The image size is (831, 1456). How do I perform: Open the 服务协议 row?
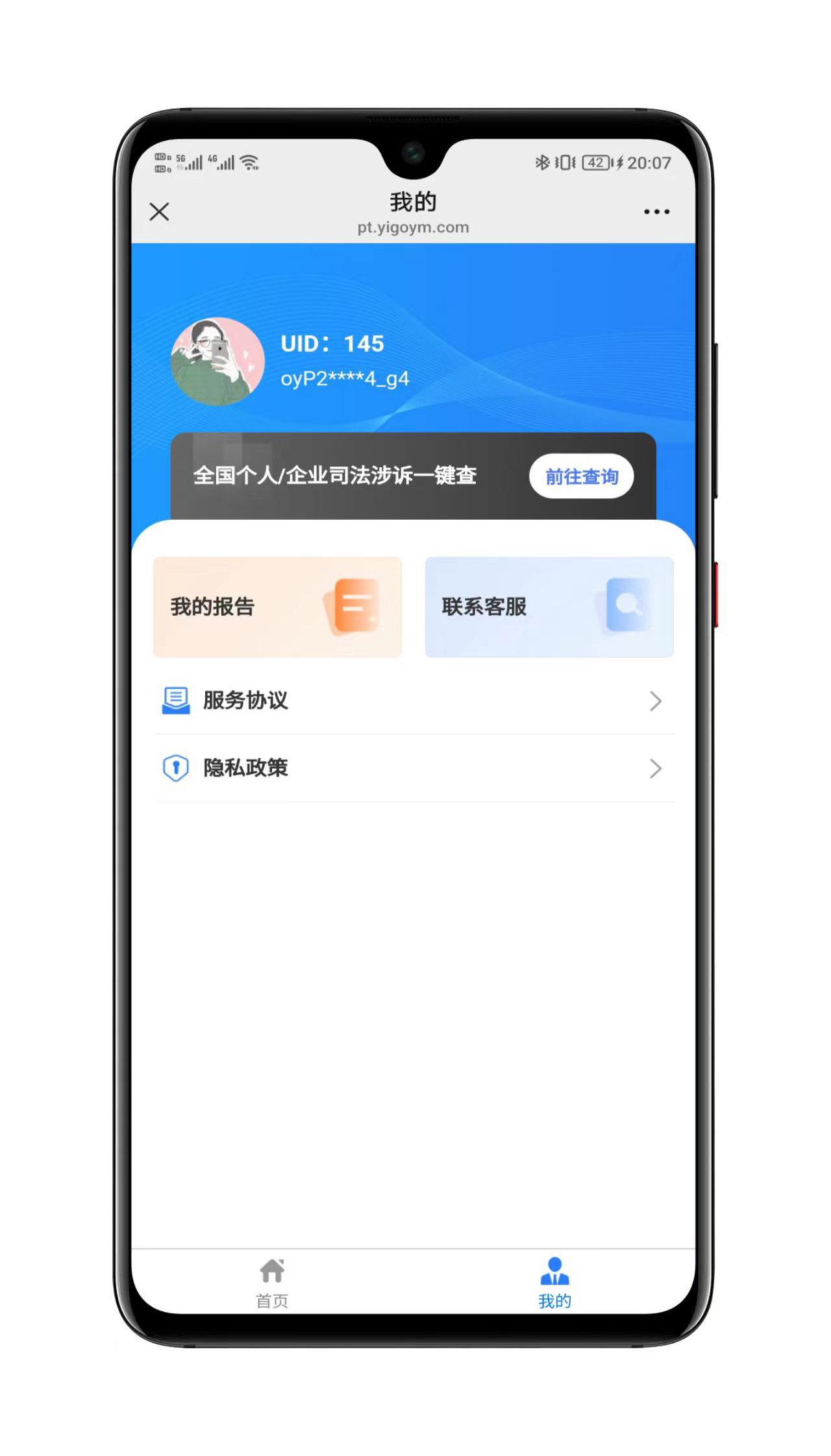(414, 701)
